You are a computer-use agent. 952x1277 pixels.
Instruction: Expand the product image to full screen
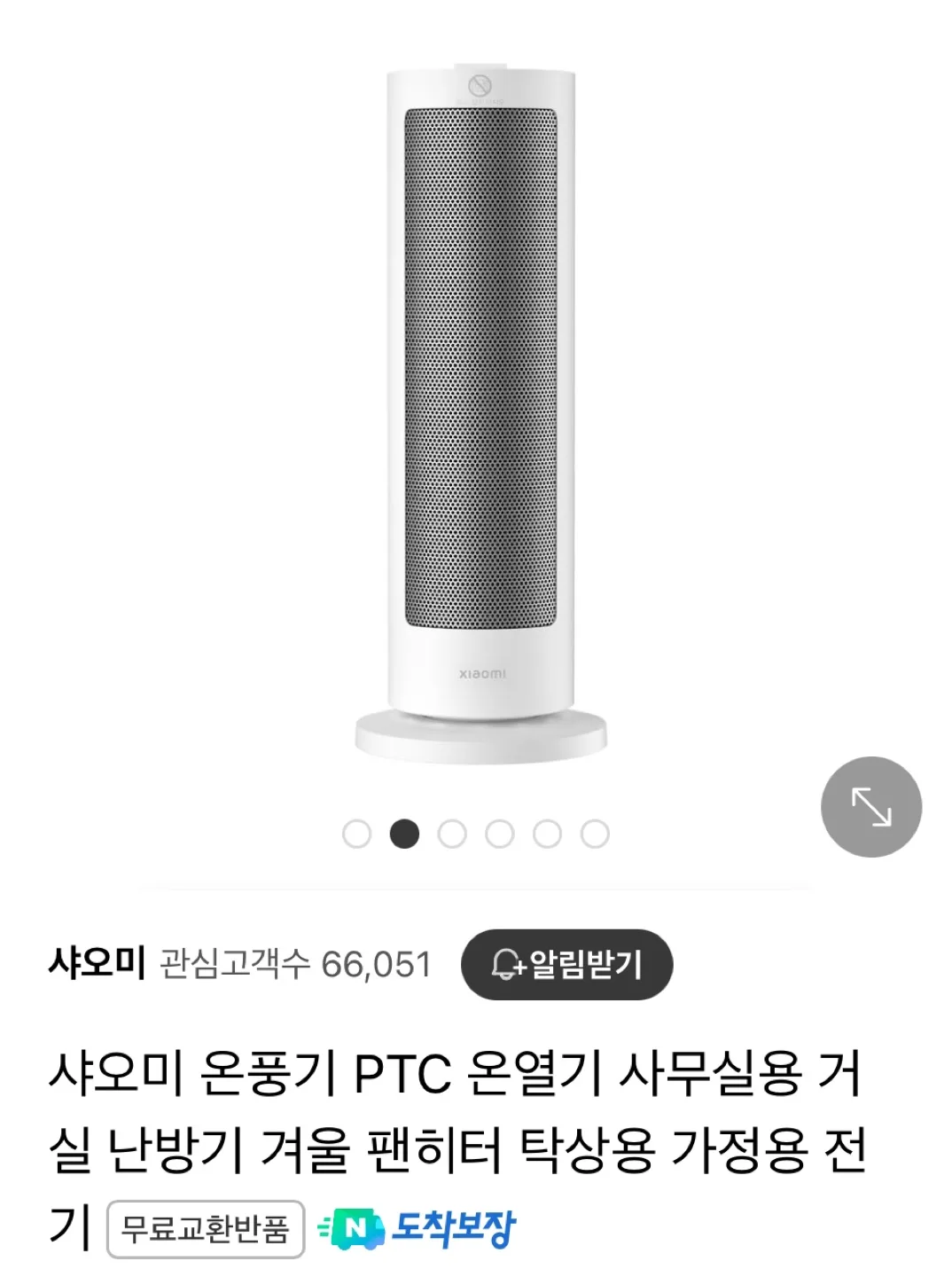point(870,806)
